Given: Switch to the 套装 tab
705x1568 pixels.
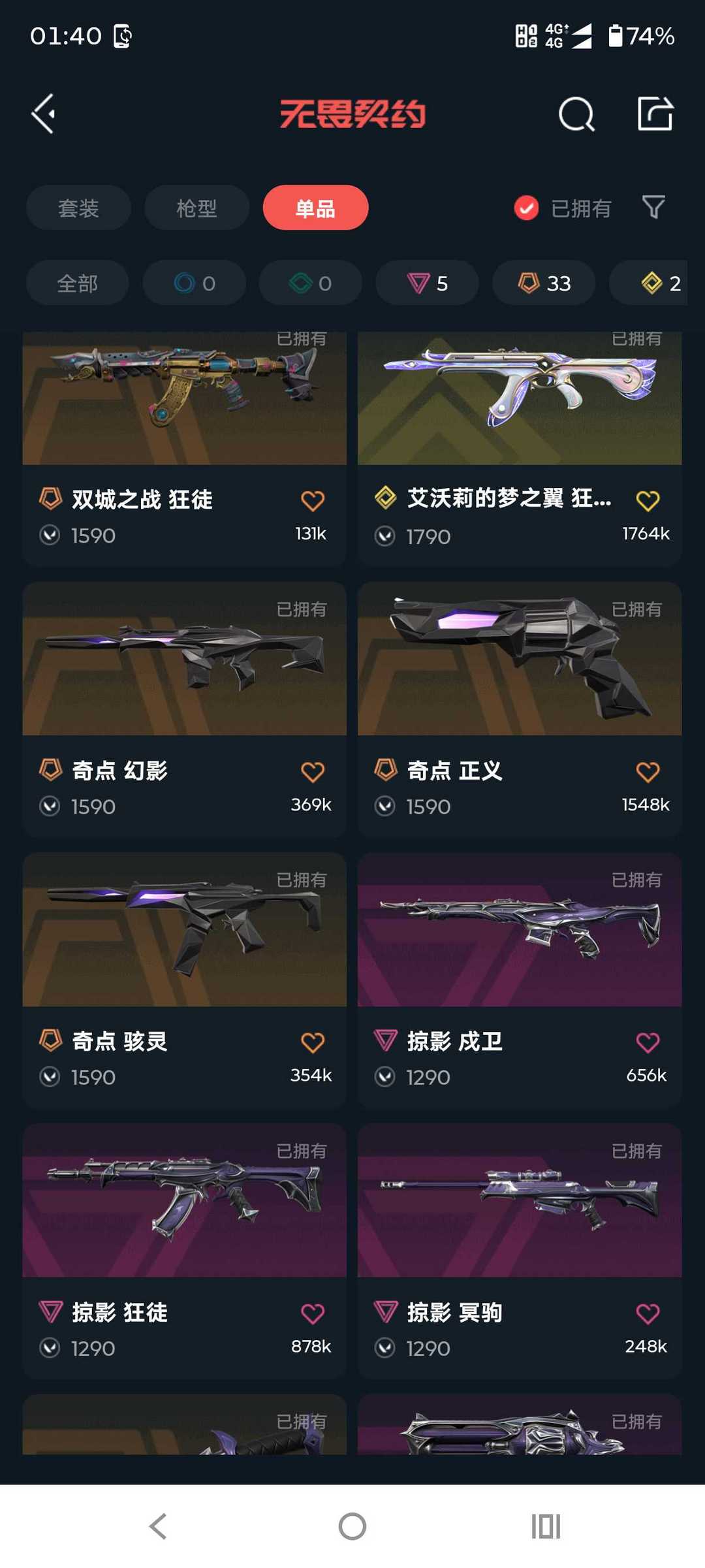Looking at the screenshot, I should 78,208.
